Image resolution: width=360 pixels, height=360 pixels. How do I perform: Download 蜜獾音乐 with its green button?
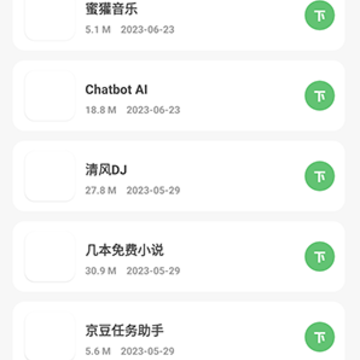(320, 15)
